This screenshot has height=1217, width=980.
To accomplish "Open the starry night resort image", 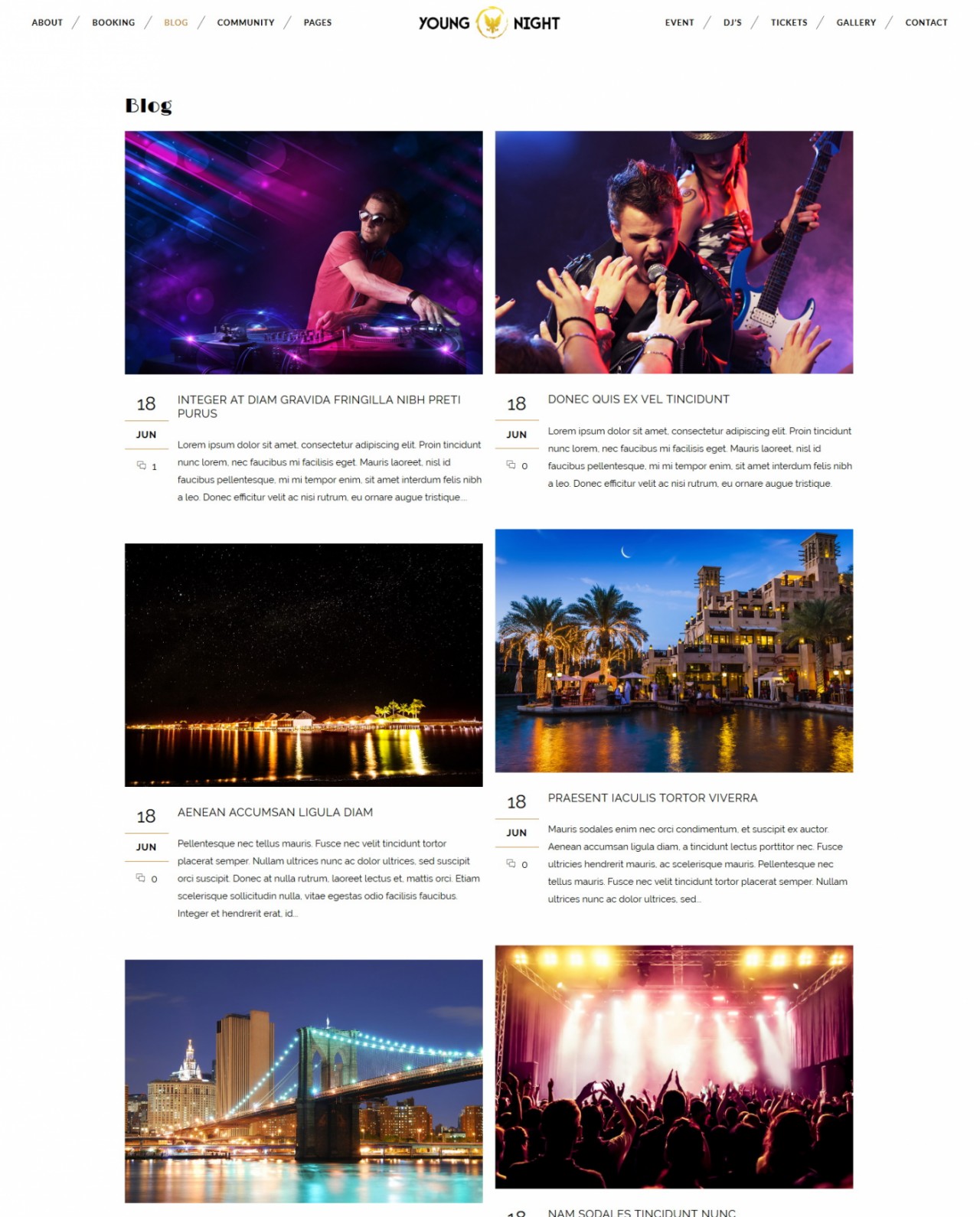I will [x=303, y=664].
